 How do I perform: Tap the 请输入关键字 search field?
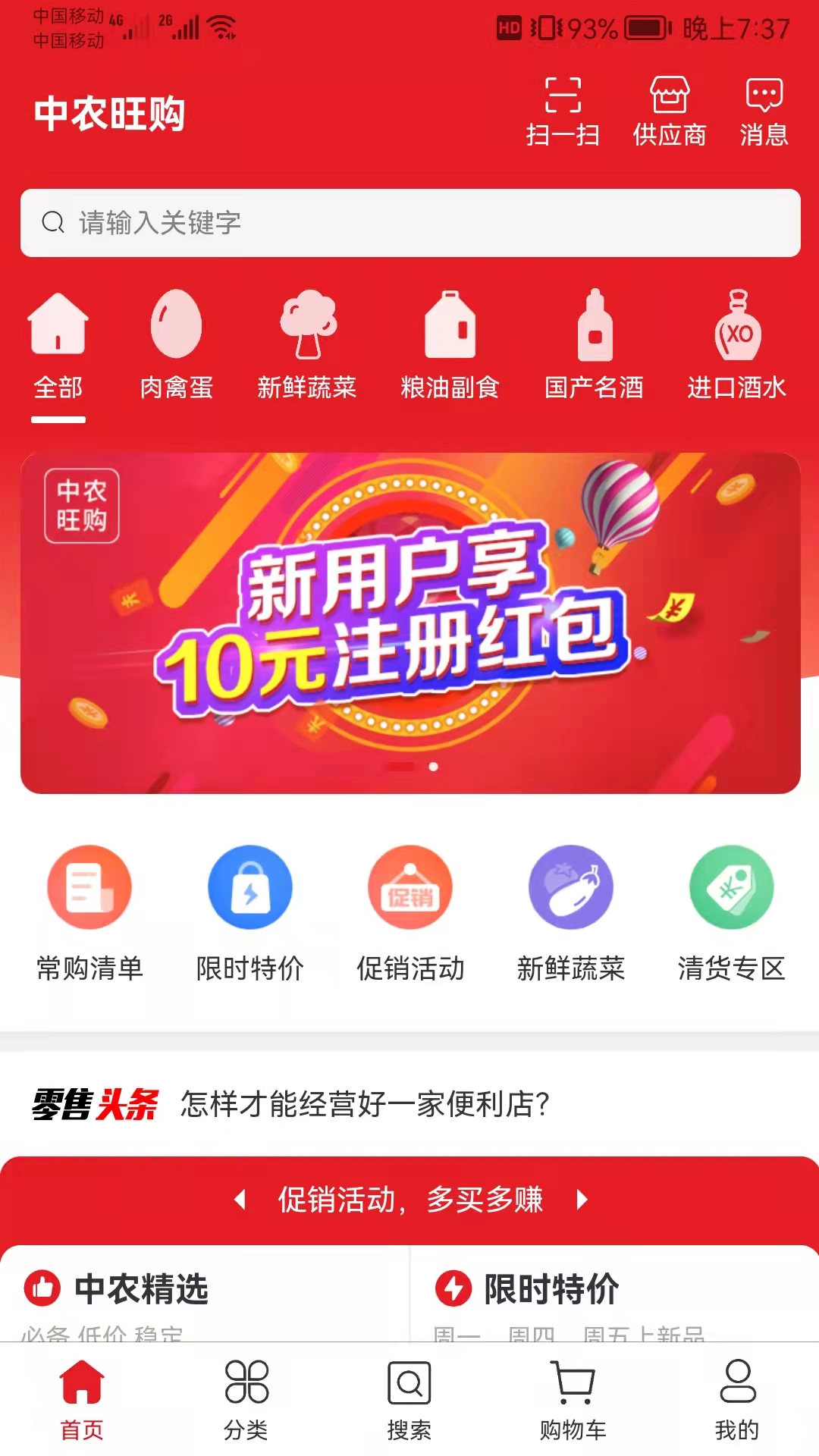pos(410,223)
